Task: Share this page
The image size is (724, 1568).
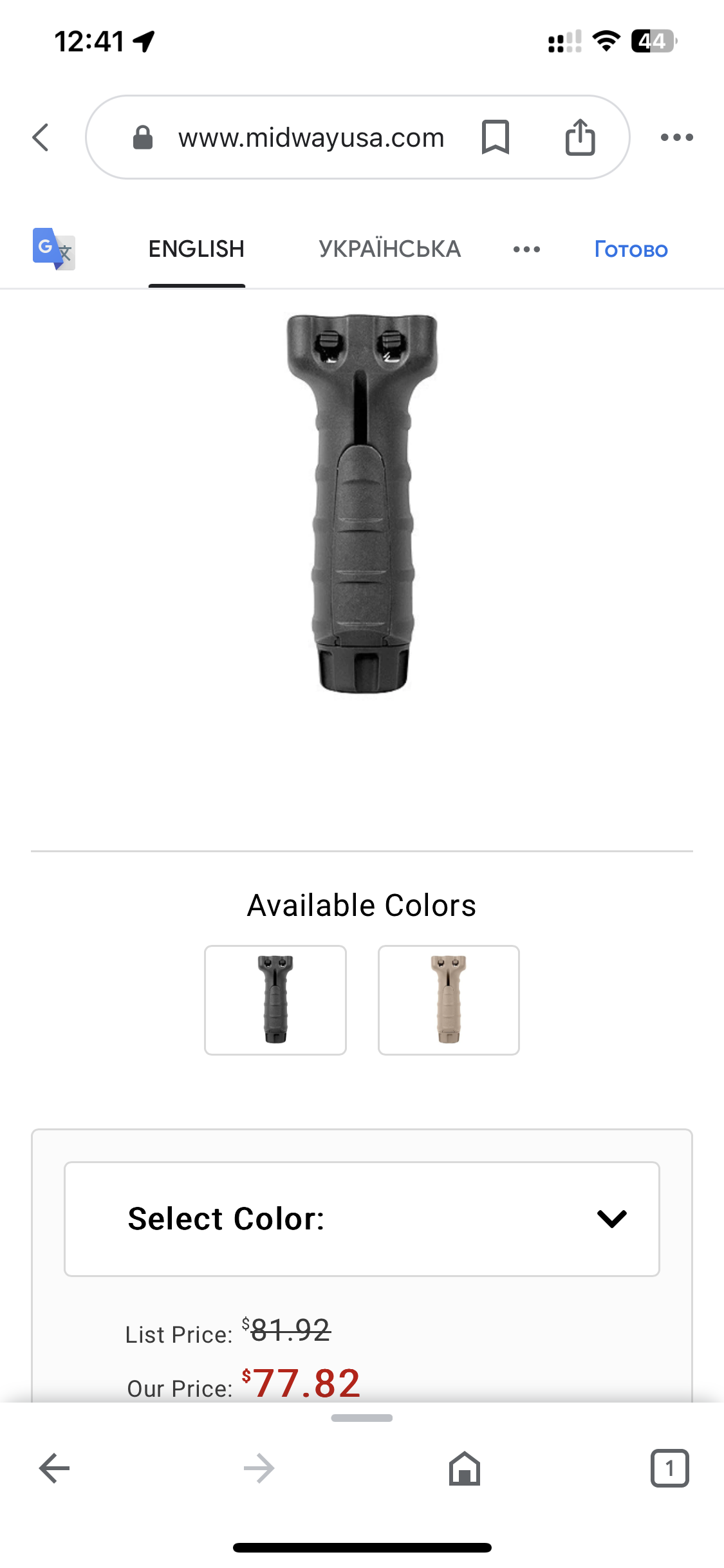Action: click(580, 137)
